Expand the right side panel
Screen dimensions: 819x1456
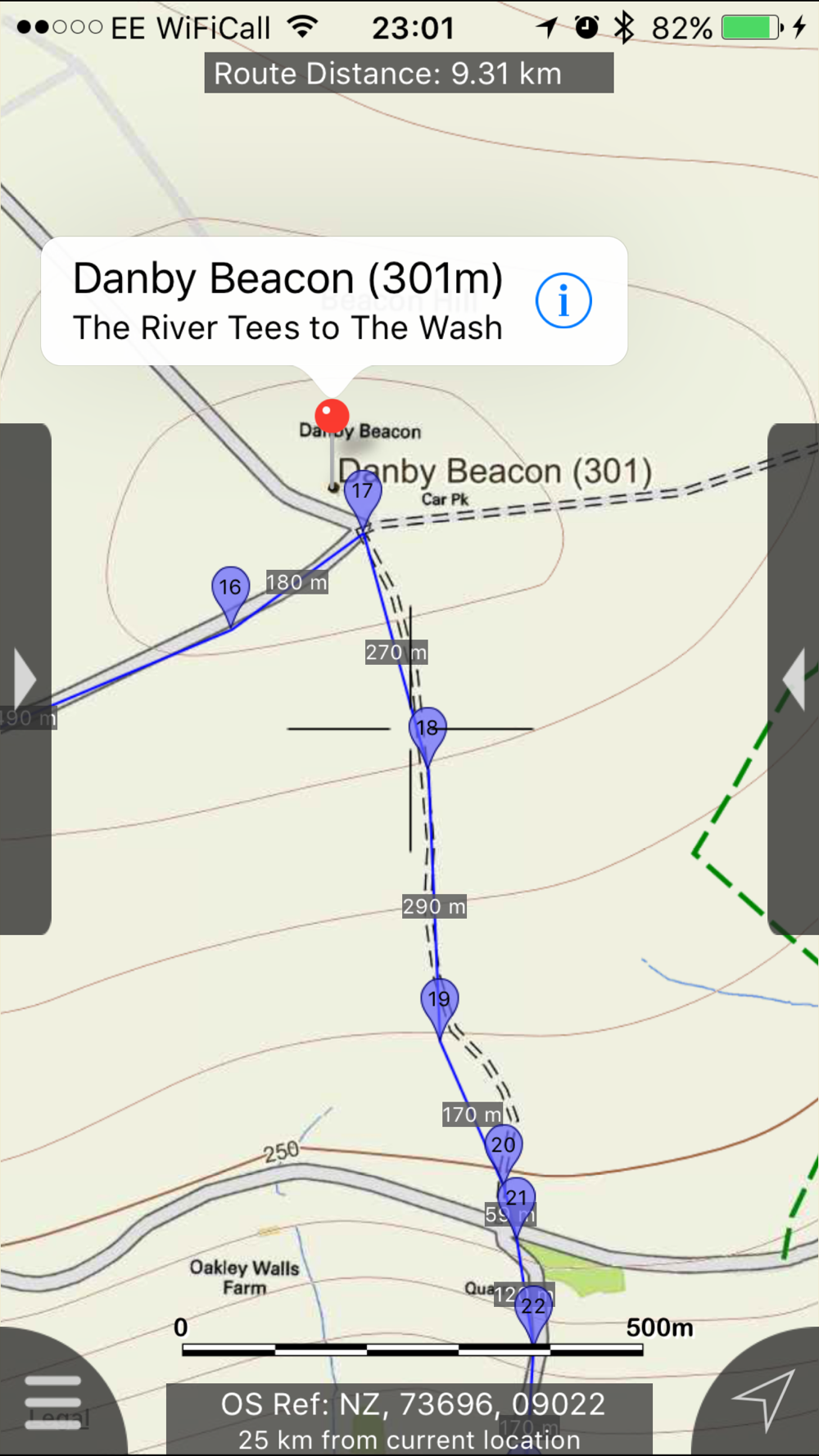pos(794,679)
